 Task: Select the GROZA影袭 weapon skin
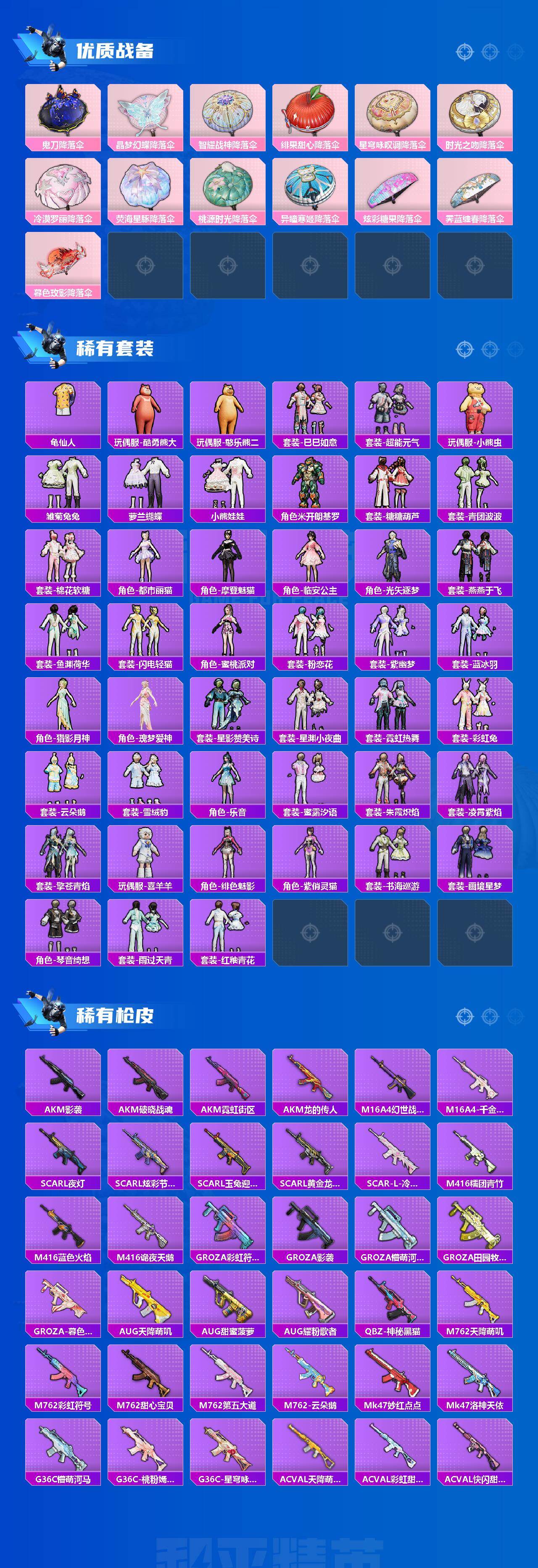310,1229
